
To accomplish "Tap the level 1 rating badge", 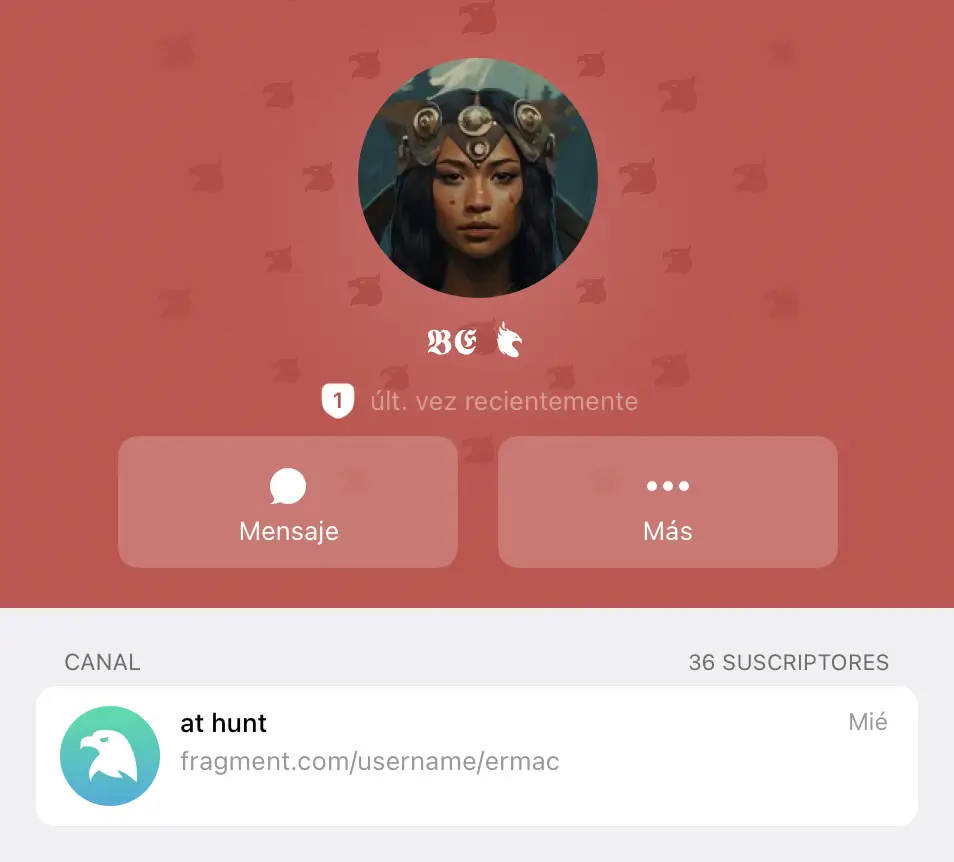I will (x=338, y=402).
